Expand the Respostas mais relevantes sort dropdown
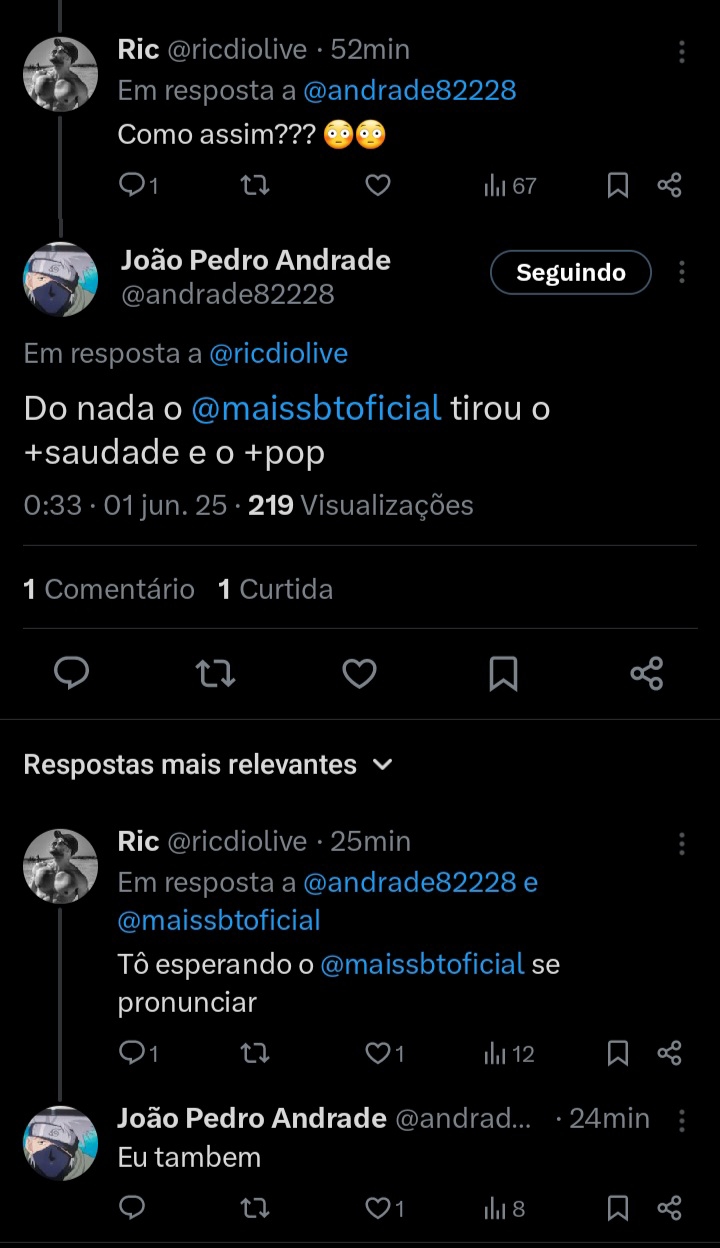 point(382,765)
